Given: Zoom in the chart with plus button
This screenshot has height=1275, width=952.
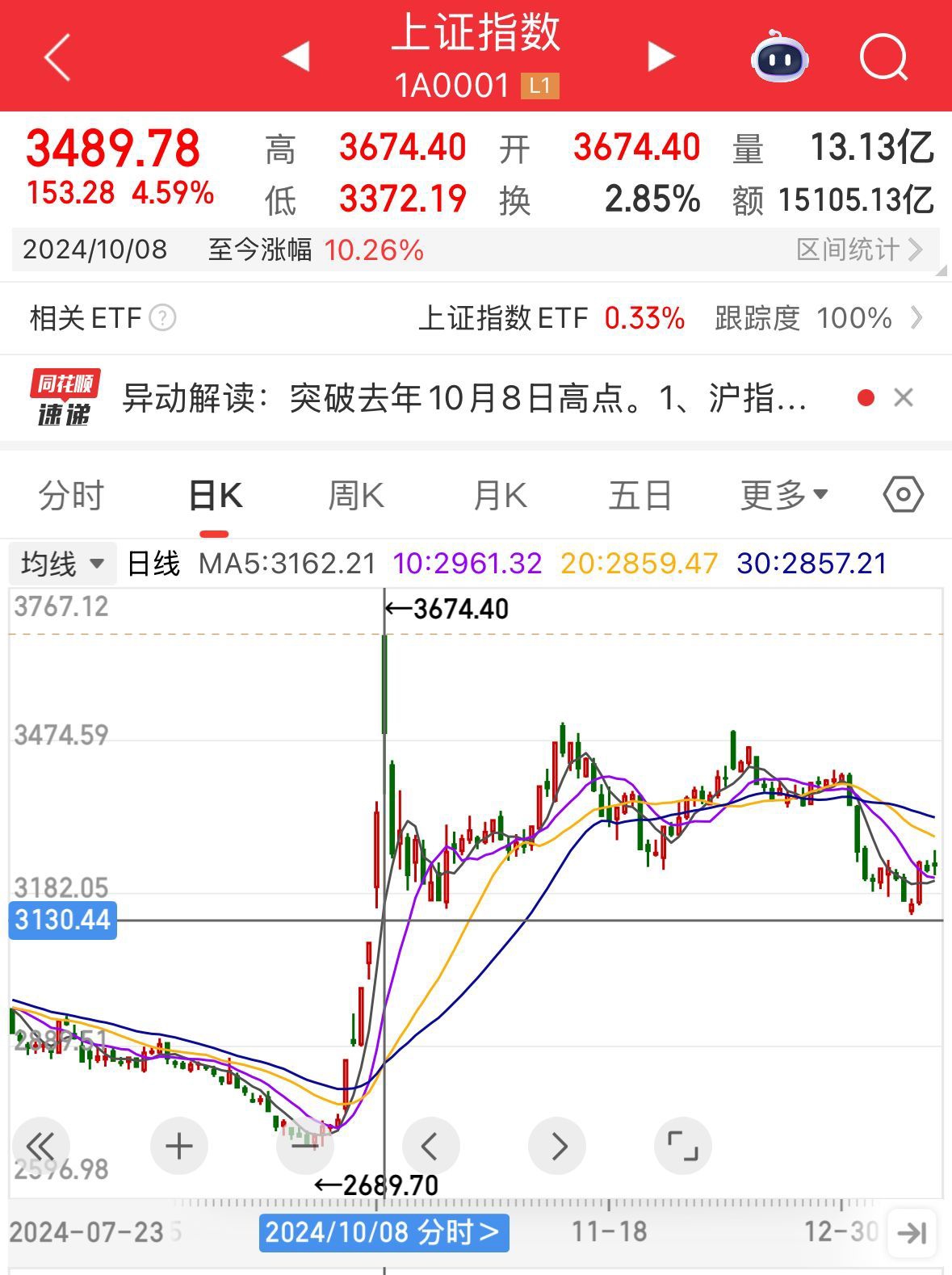Looking at the screenshot, I should click(x=178, y=1146).
